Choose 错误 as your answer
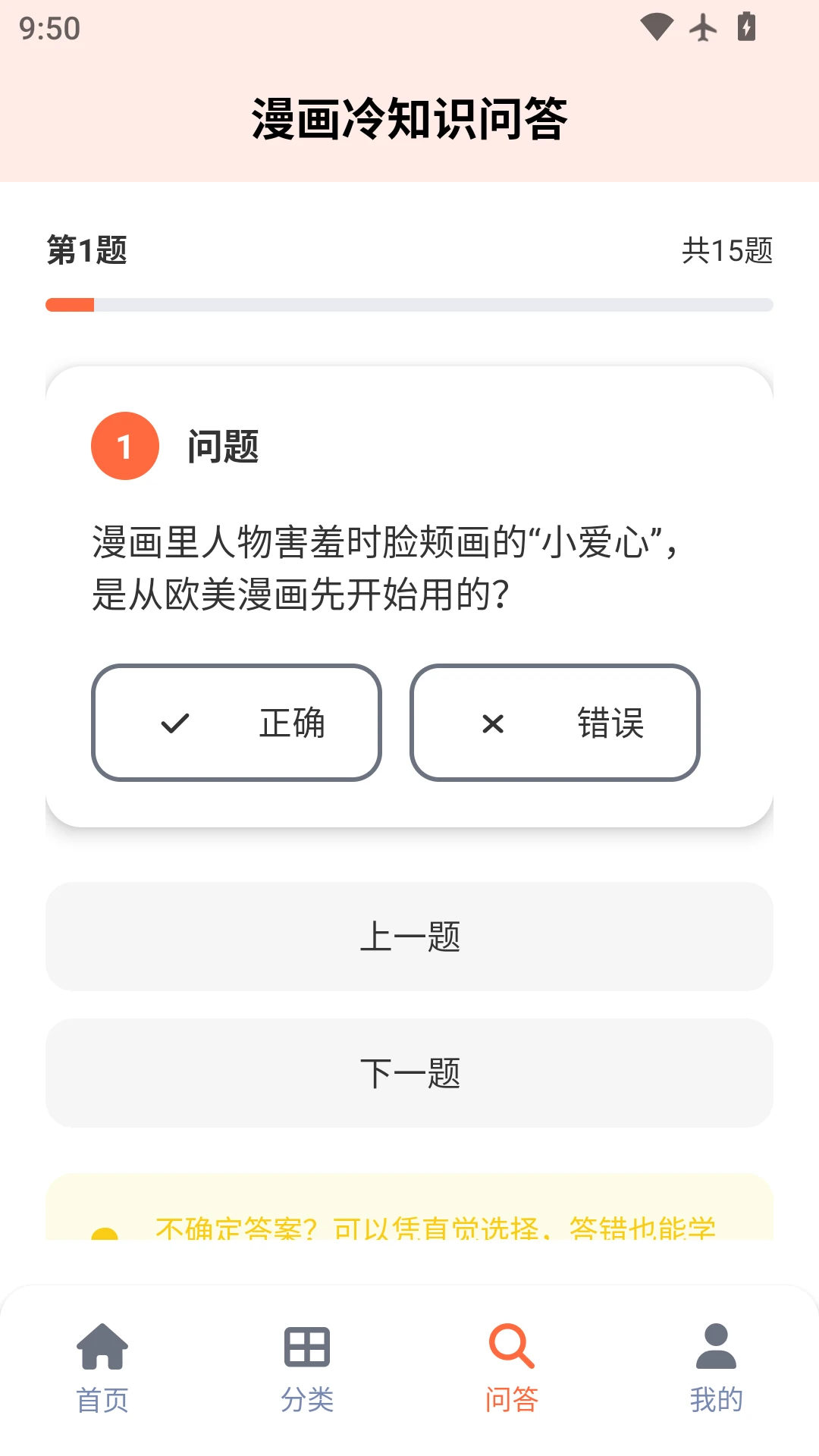819x1456 pixels. pos(554,723)
